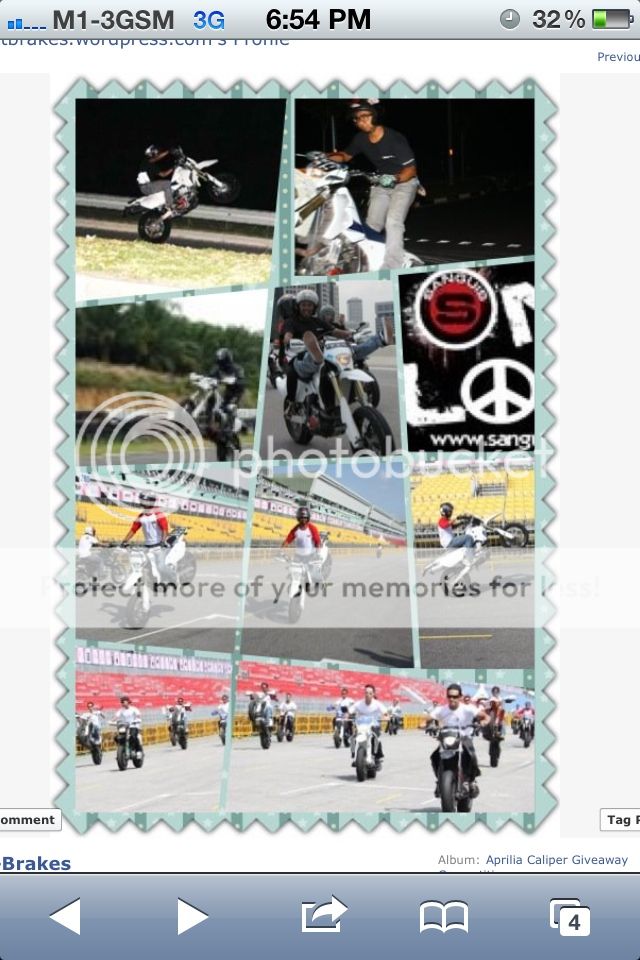Open the Brakes profile link
This screenshot has height=960, width=640.
(x=36, y=864)
